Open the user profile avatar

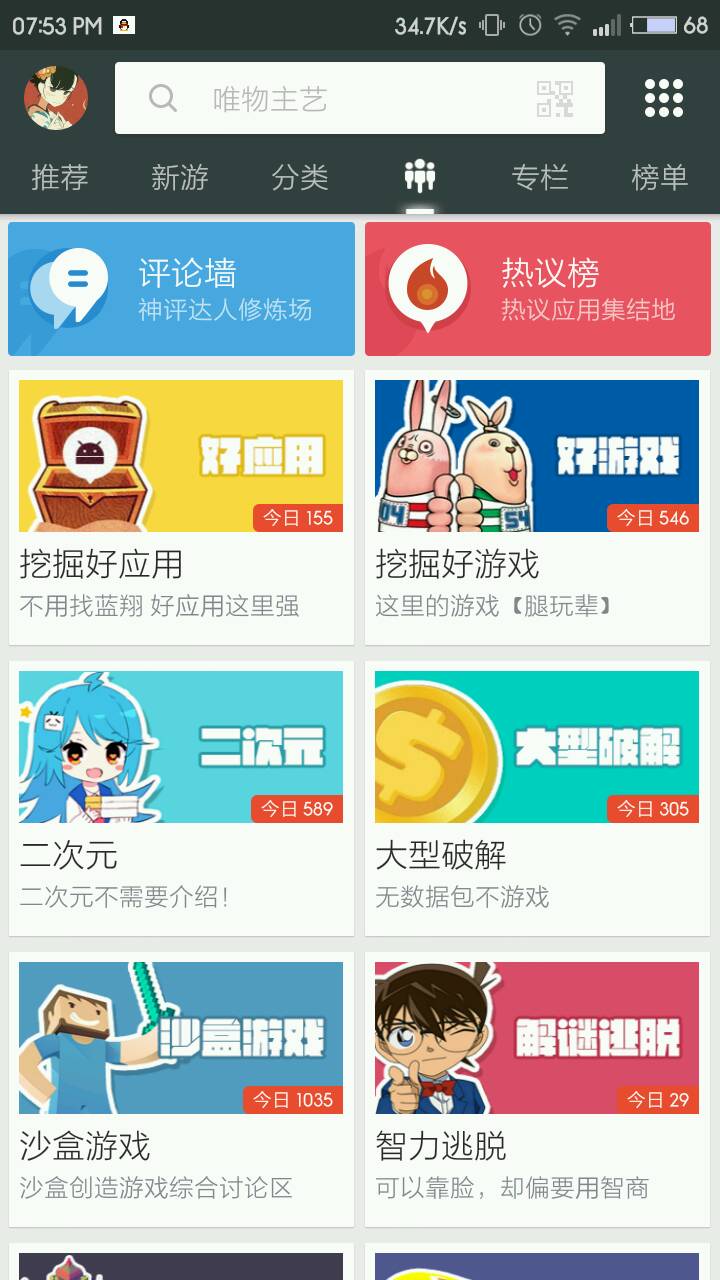56,98
